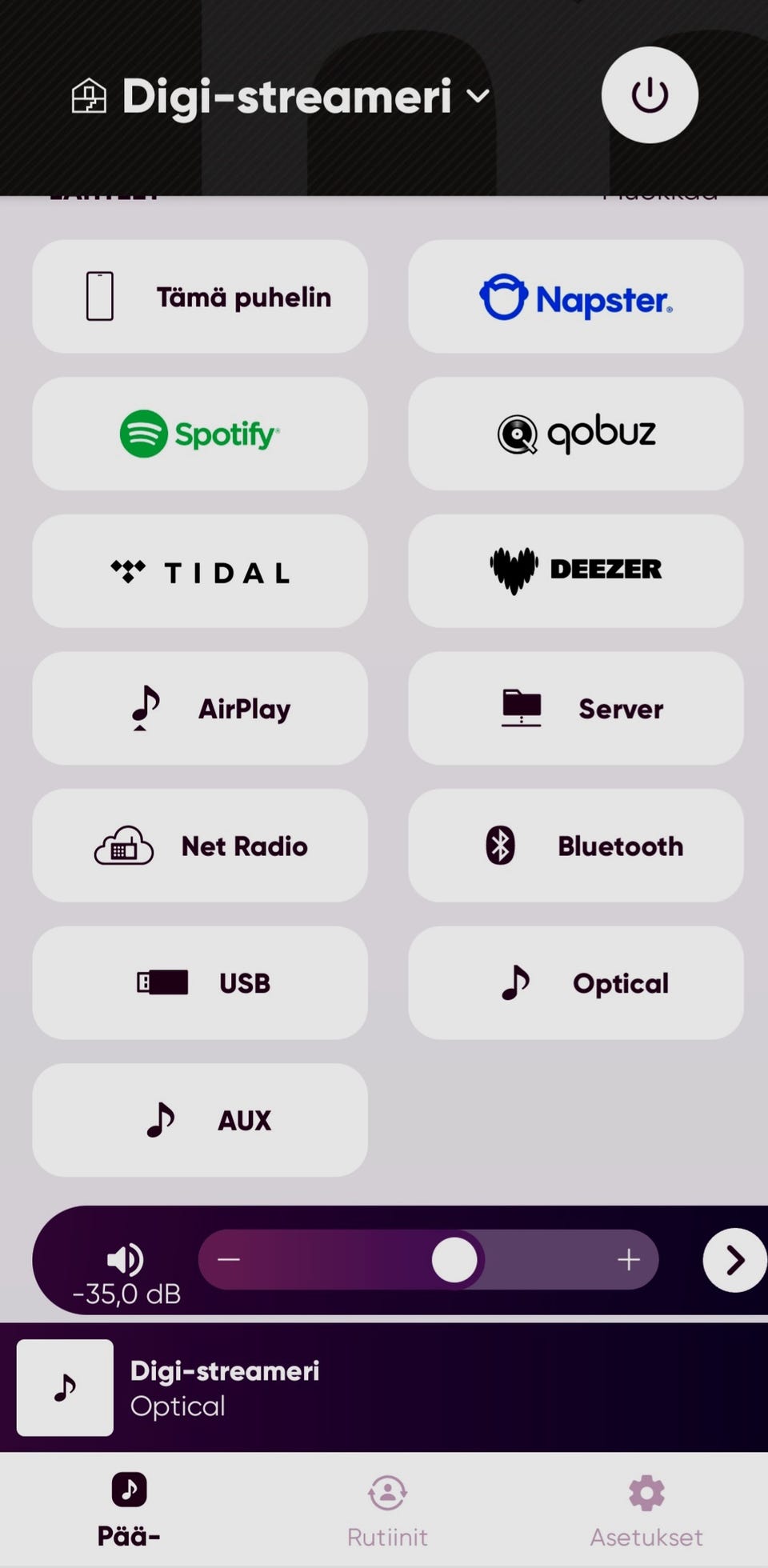768x1568 pixels.
Task: Choose the USB input
Action: click(200, 983)
